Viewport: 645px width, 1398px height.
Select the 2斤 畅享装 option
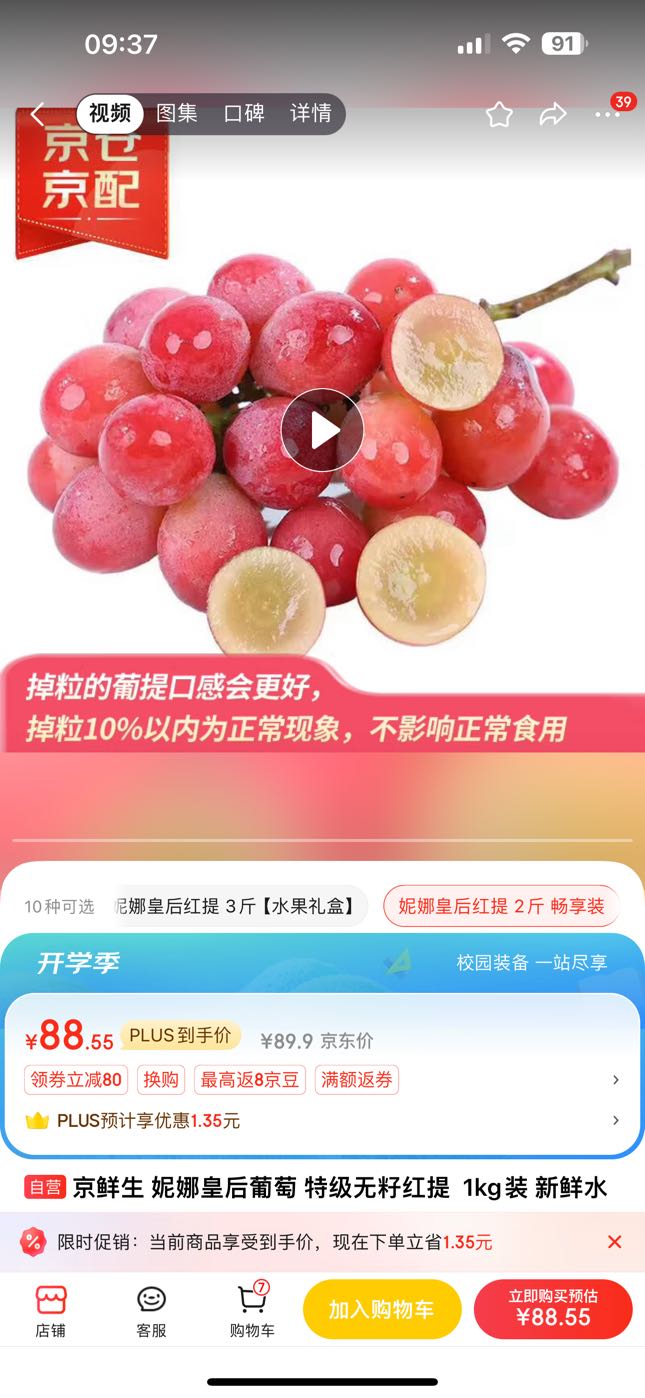(502, 906)
